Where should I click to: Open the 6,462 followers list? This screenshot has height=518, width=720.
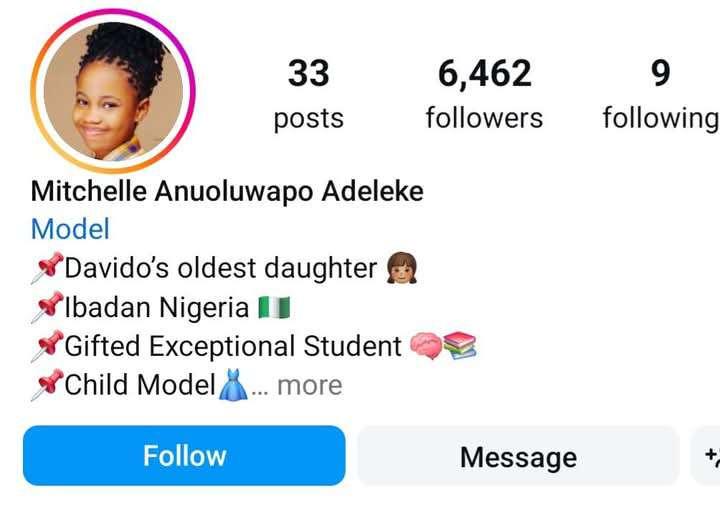484,94
